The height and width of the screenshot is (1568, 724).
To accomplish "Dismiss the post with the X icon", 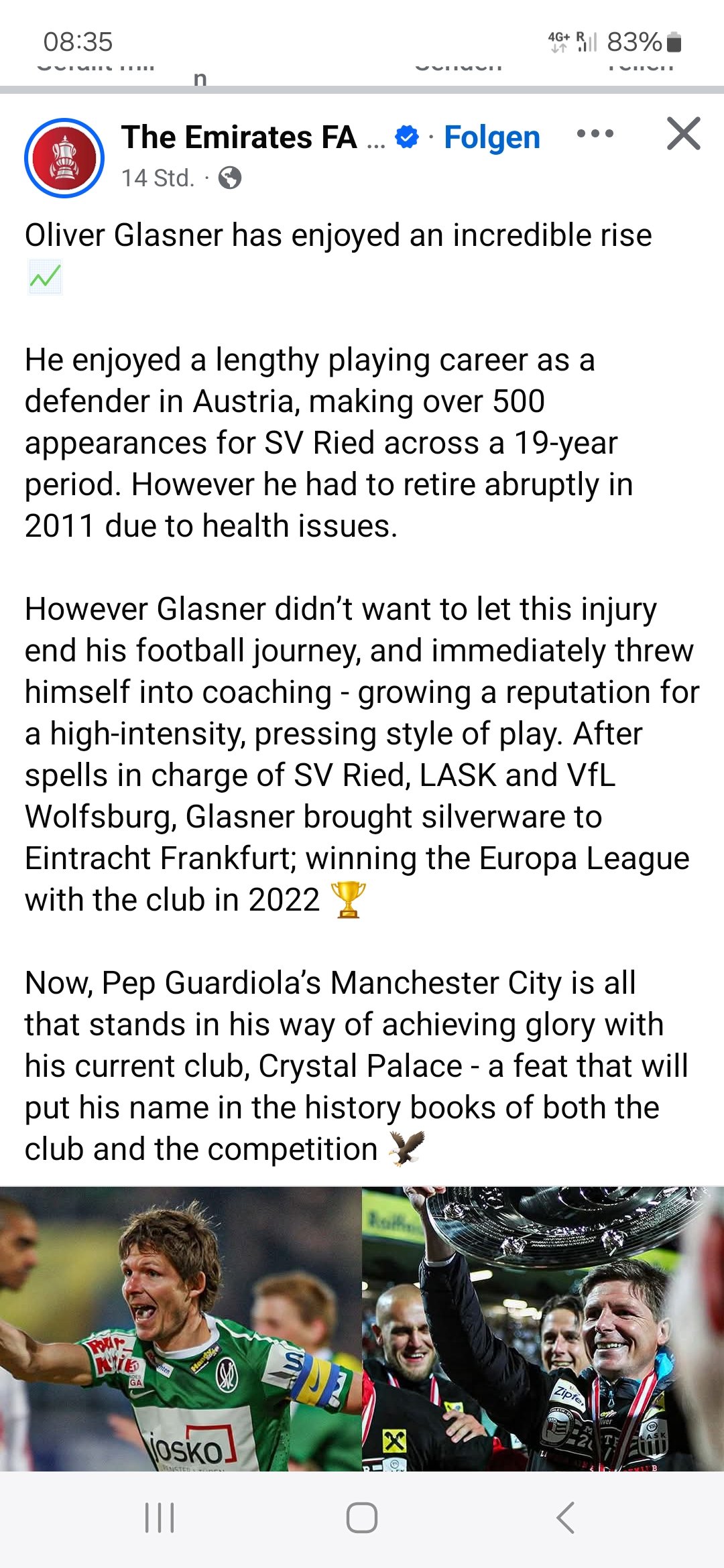I will [684, 133].
